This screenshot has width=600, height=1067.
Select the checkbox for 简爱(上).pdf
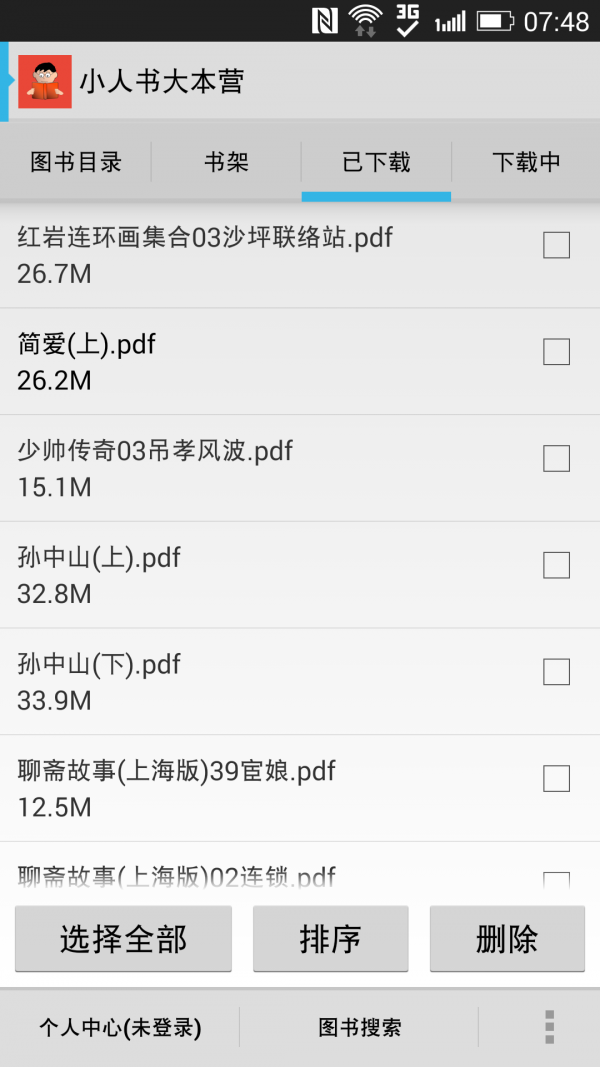pyautogui.click(x=556, y=352)
